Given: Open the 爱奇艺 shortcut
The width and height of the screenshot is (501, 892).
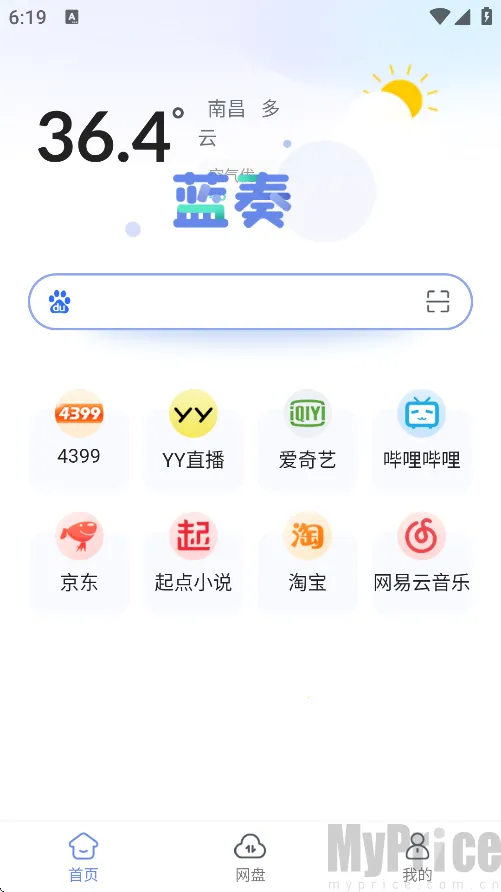Looking at the screenshot, I should click(308, 438).
